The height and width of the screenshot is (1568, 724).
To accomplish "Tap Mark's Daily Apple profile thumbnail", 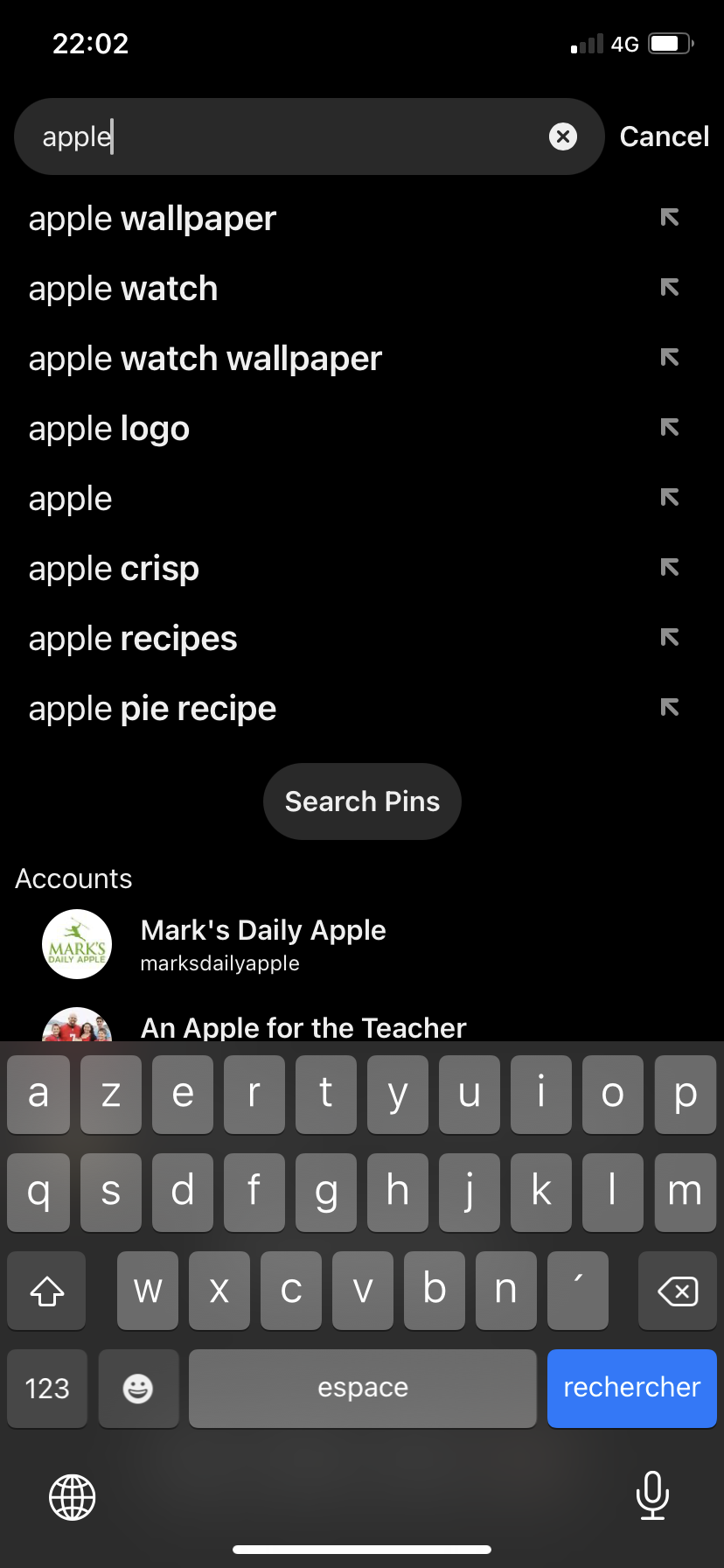I will pyautogui.click(x=77, y=943).
